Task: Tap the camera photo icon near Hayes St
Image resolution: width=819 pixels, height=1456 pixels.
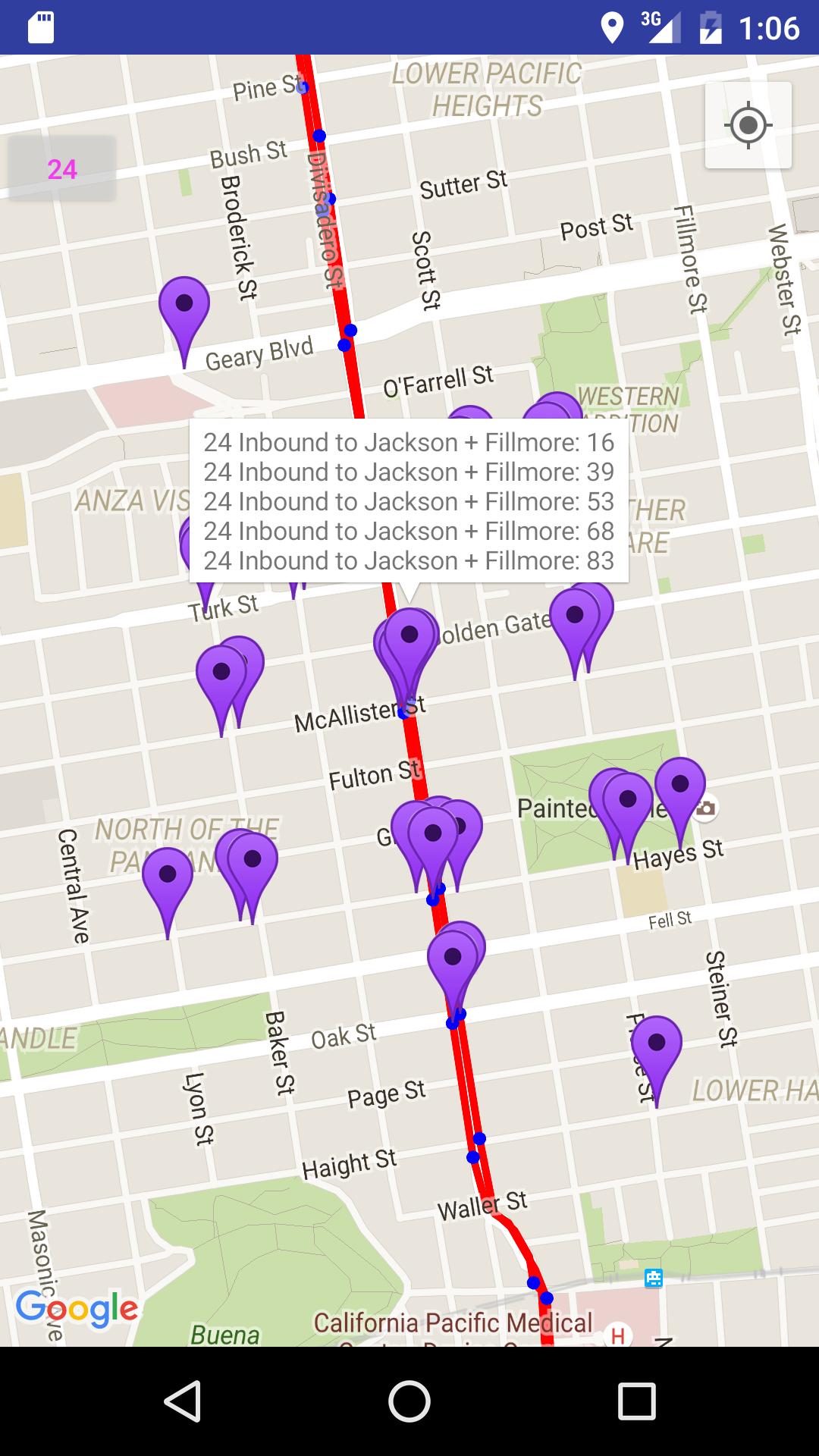Action: 706,808
